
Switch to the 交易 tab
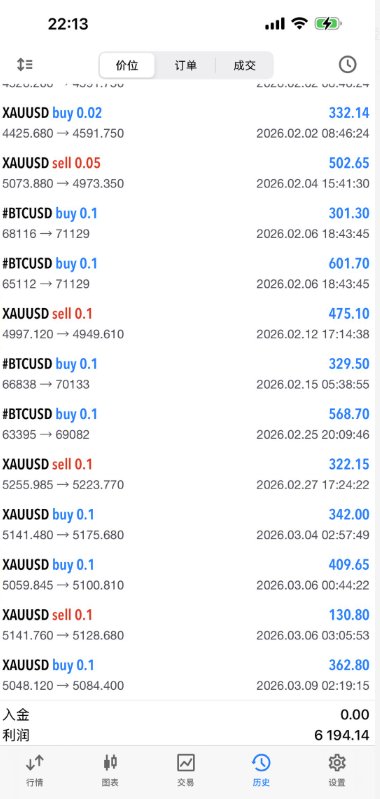coord(186,770)
